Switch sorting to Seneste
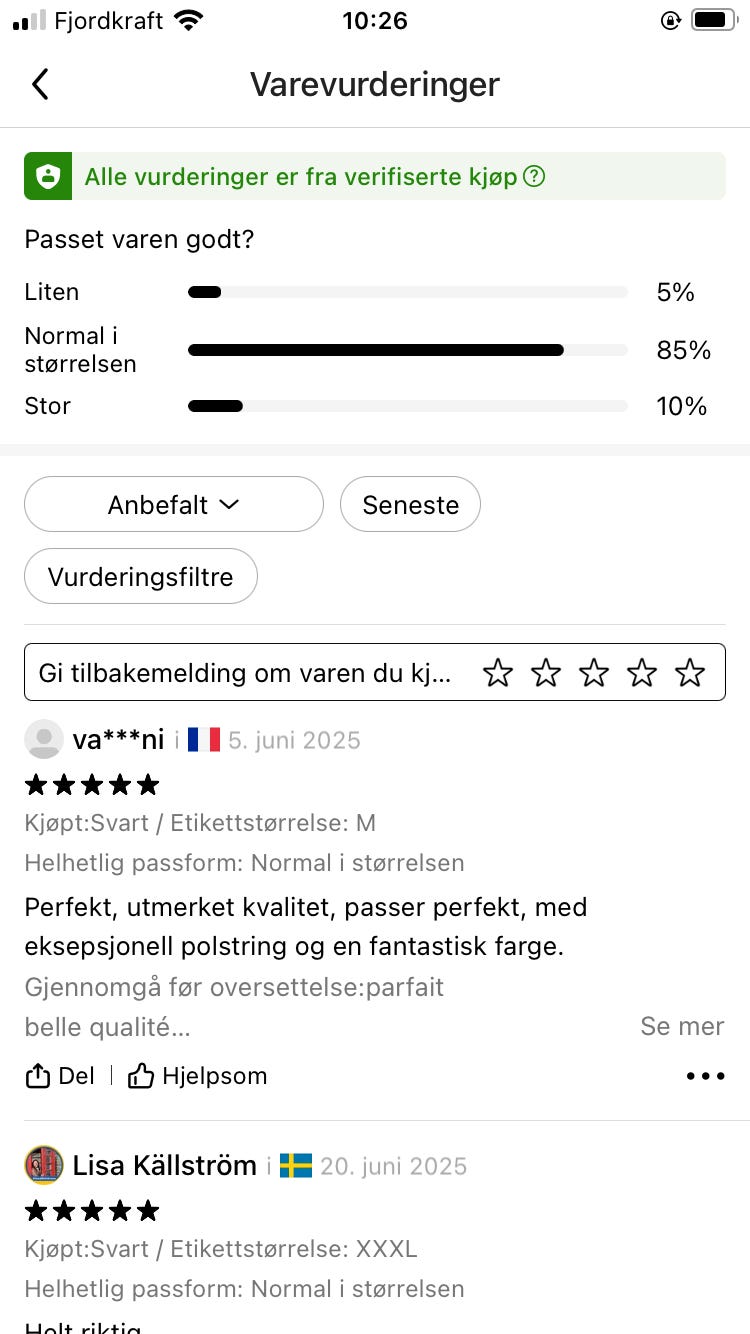This screenshot has width=750, height=1334. click(x=410, y=504)
